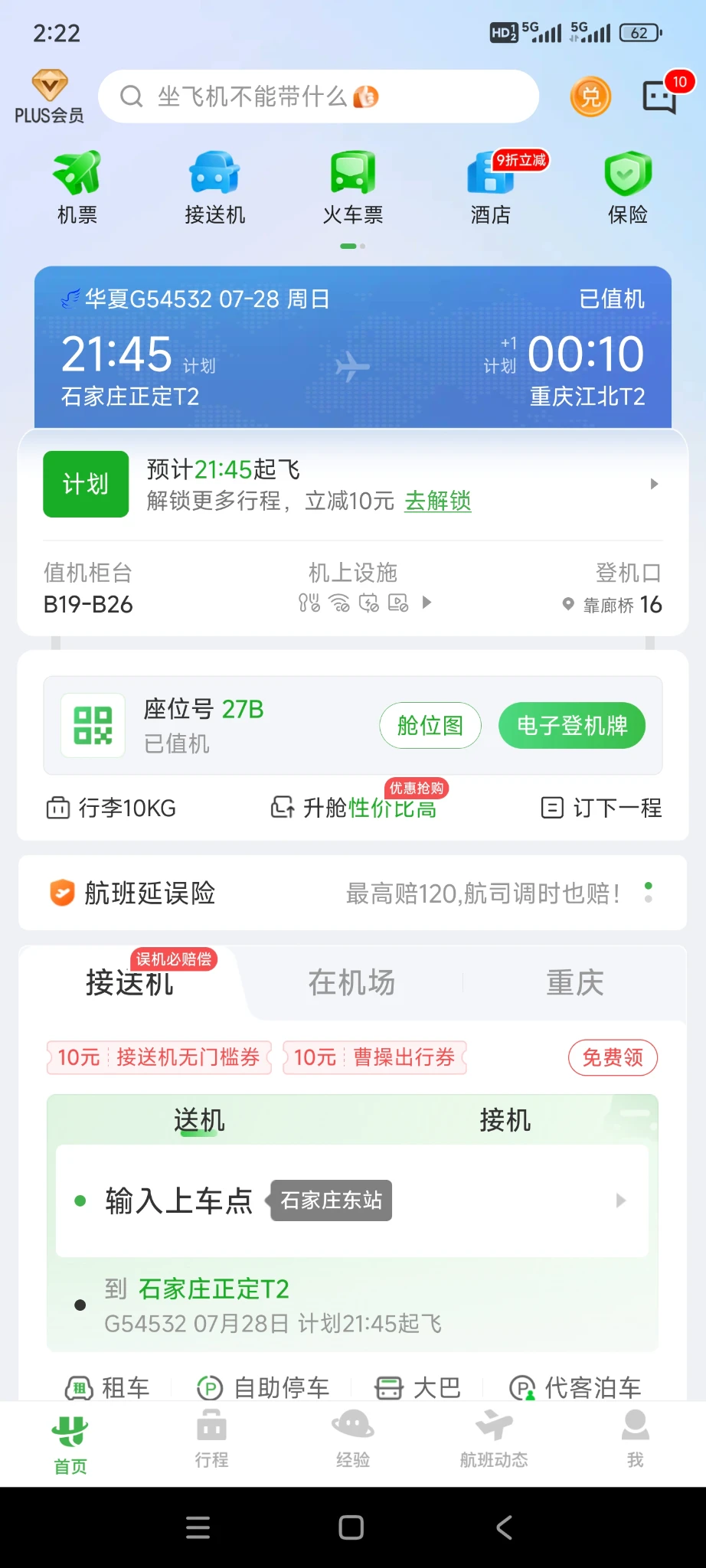Tap the gold 兑 redeem icon
Viewport: 706px width, 1568px height.
click(x=590, y=97)
